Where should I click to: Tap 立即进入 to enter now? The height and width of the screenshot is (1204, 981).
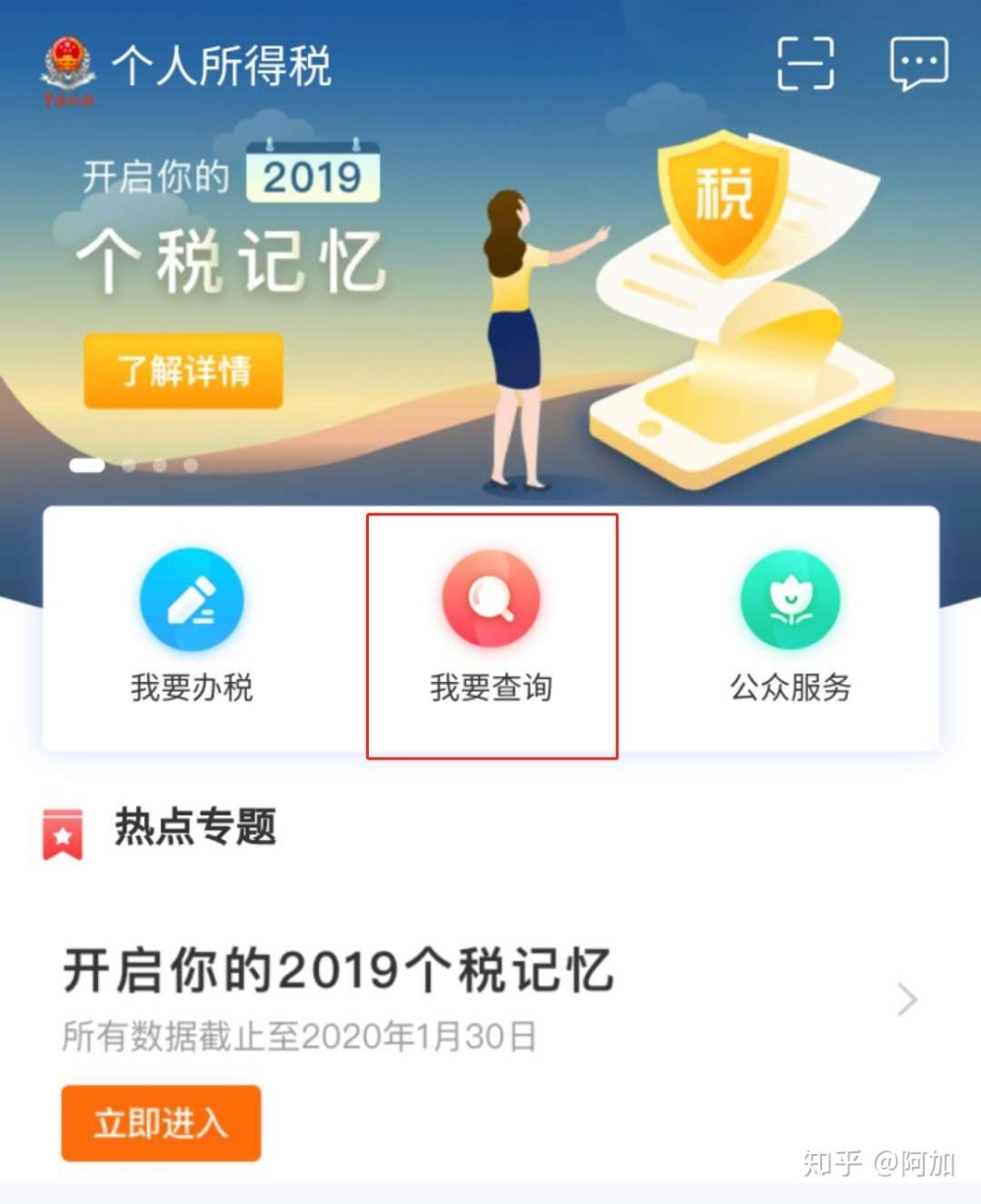pyautogui.click(x=161, y=1123)
